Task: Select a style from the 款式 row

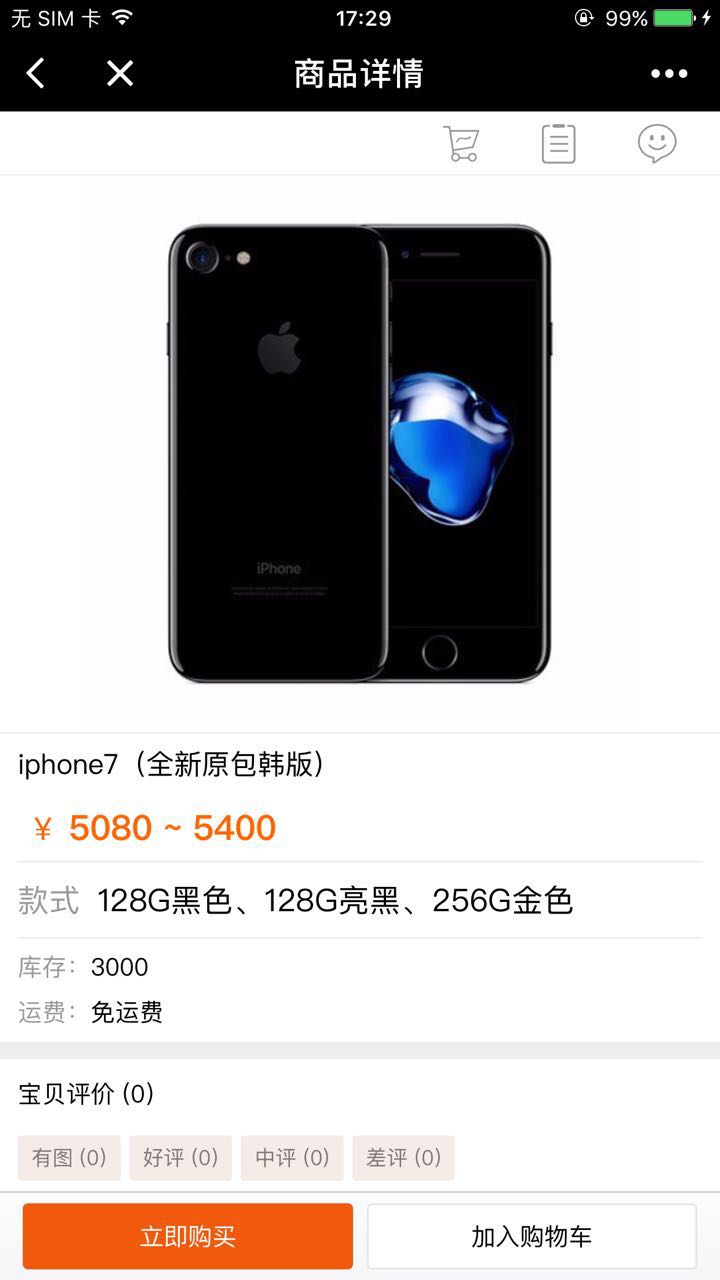Action: click(x=335, y=901)
